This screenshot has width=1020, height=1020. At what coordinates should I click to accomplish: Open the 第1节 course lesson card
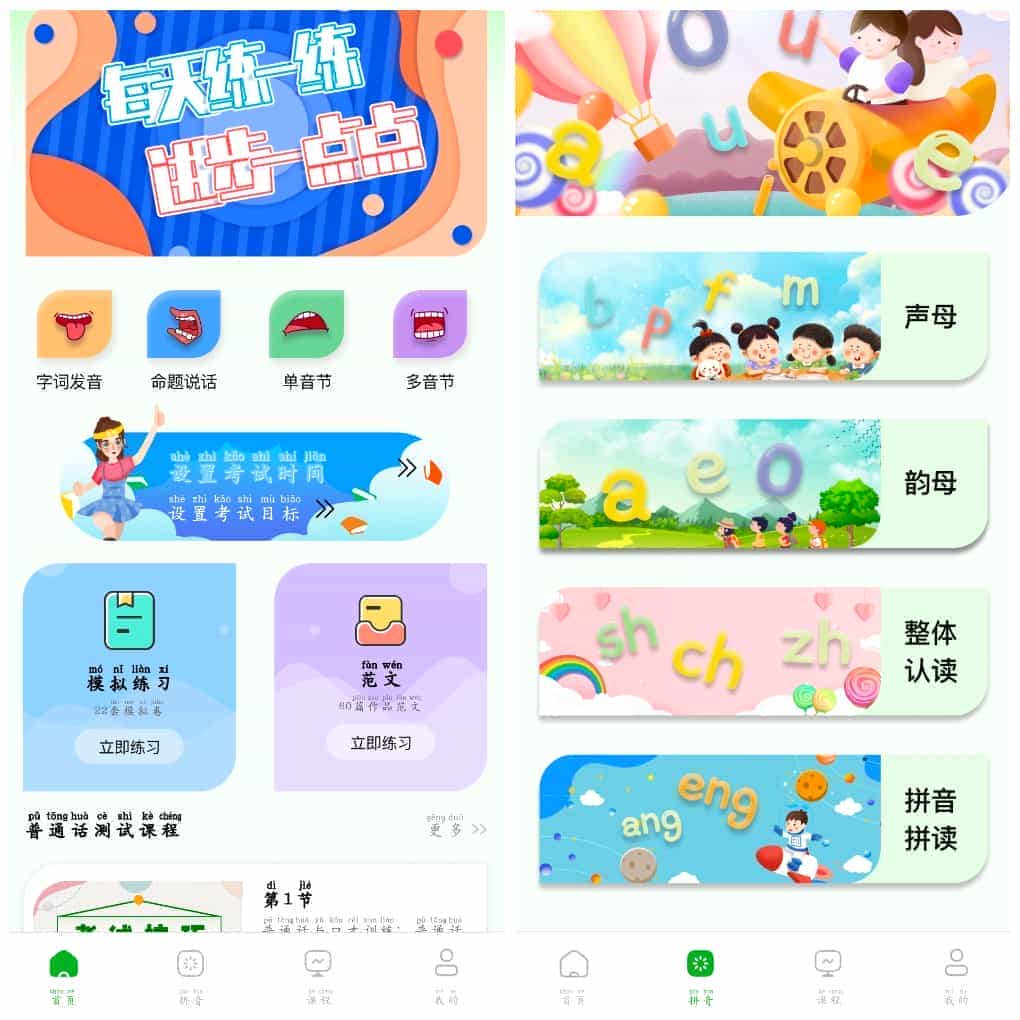[x=255, y=900]
